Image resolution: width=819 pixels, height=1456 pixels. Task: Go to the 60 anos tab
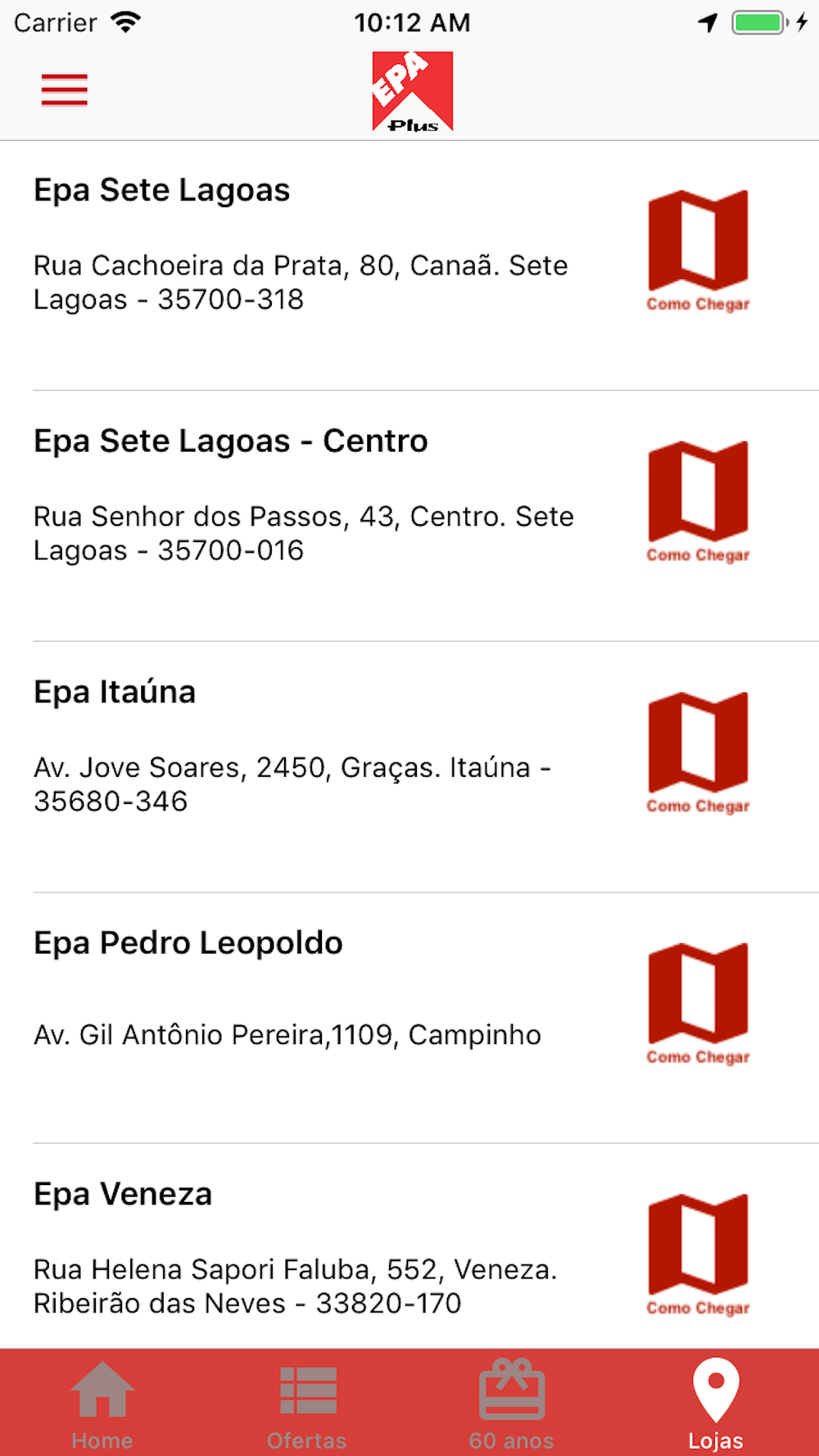point(512,1404)
